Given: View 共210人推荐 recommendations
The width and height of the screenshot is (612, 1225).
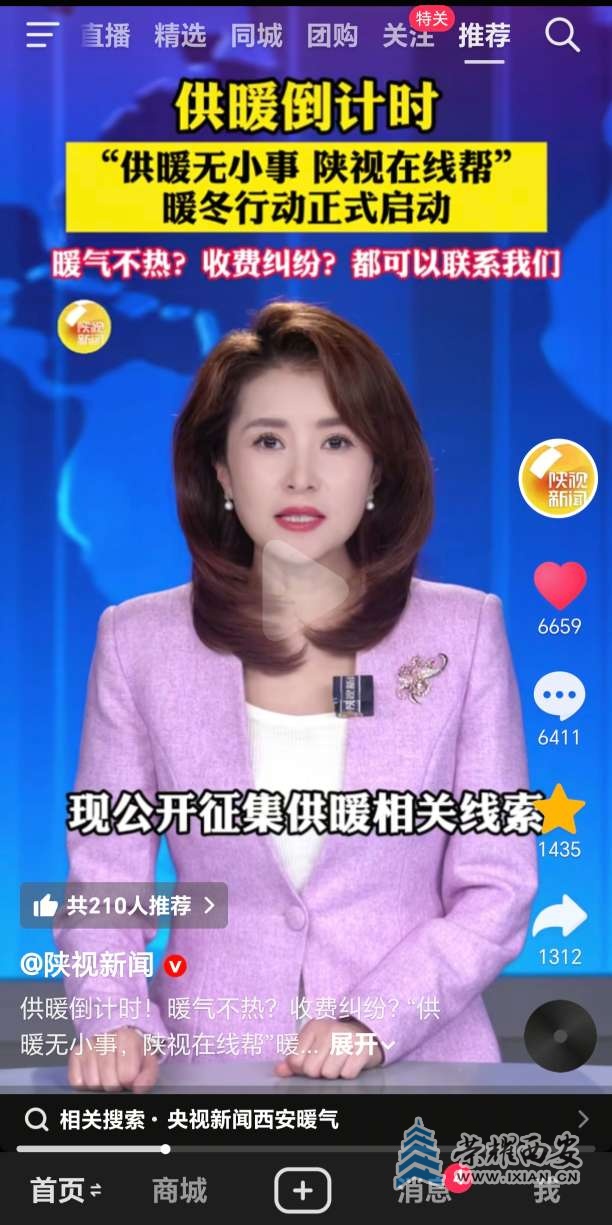Looking at the screenshot, I should point(124,905).
